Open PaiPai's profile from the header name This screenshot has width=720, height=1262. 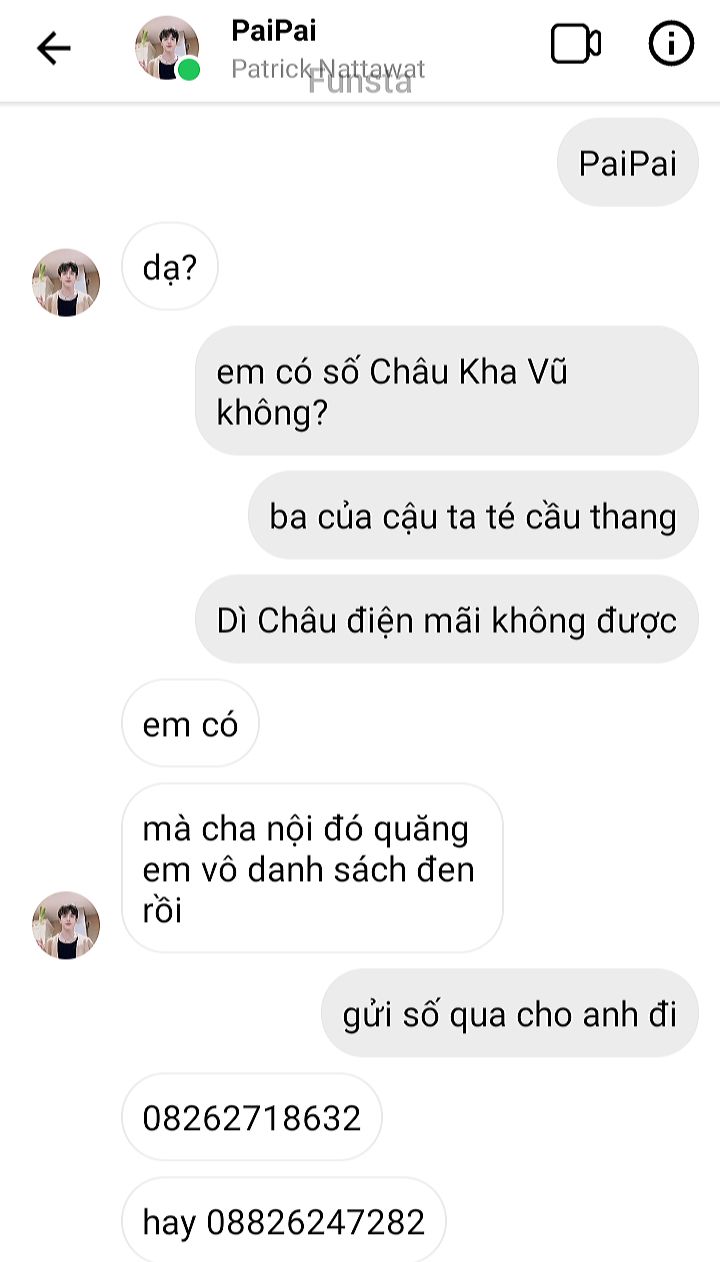[274, 31]
